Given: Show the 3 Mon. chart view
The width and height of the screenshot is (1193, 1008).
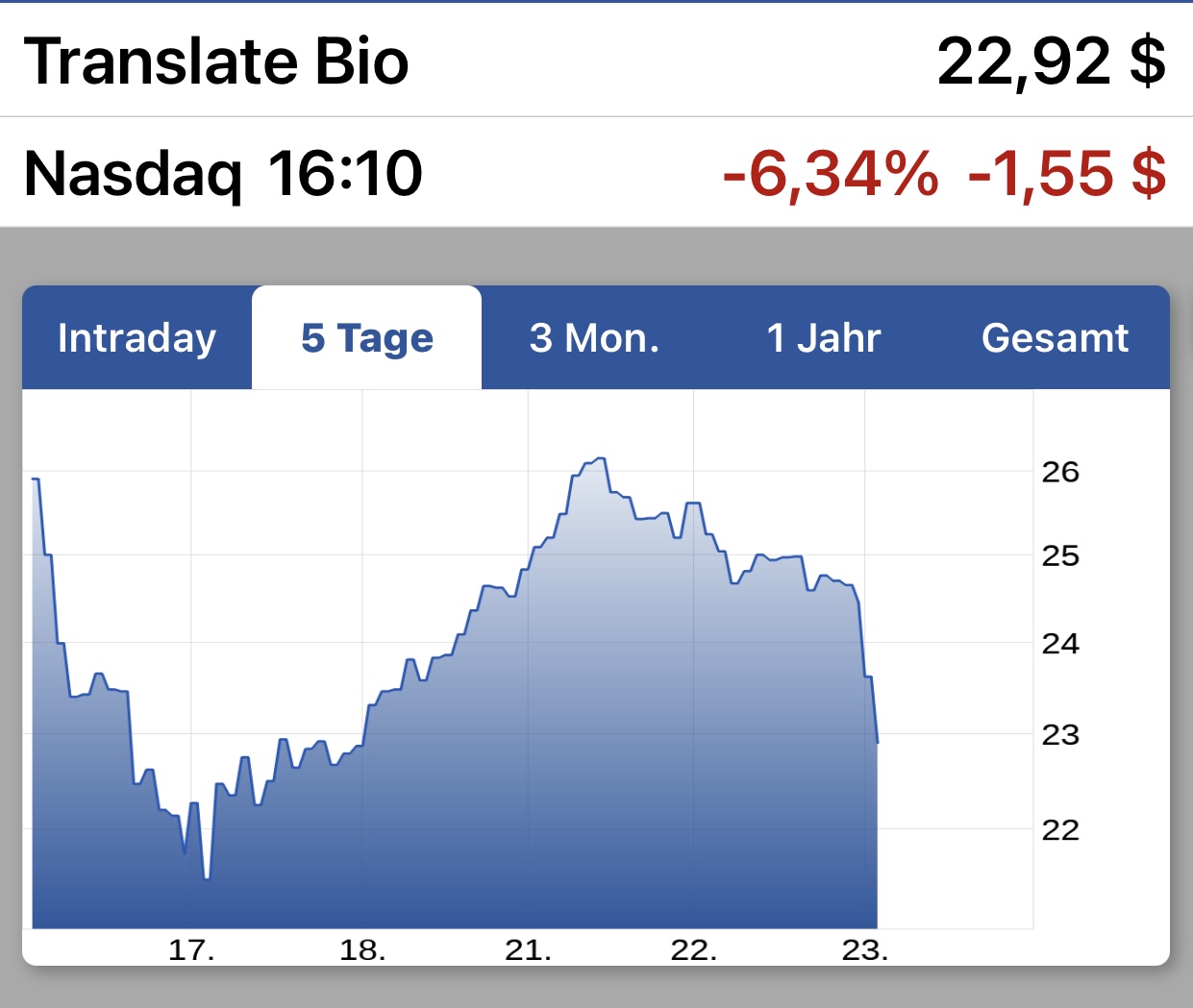Looking at the screenshot, I should (594, 338).
